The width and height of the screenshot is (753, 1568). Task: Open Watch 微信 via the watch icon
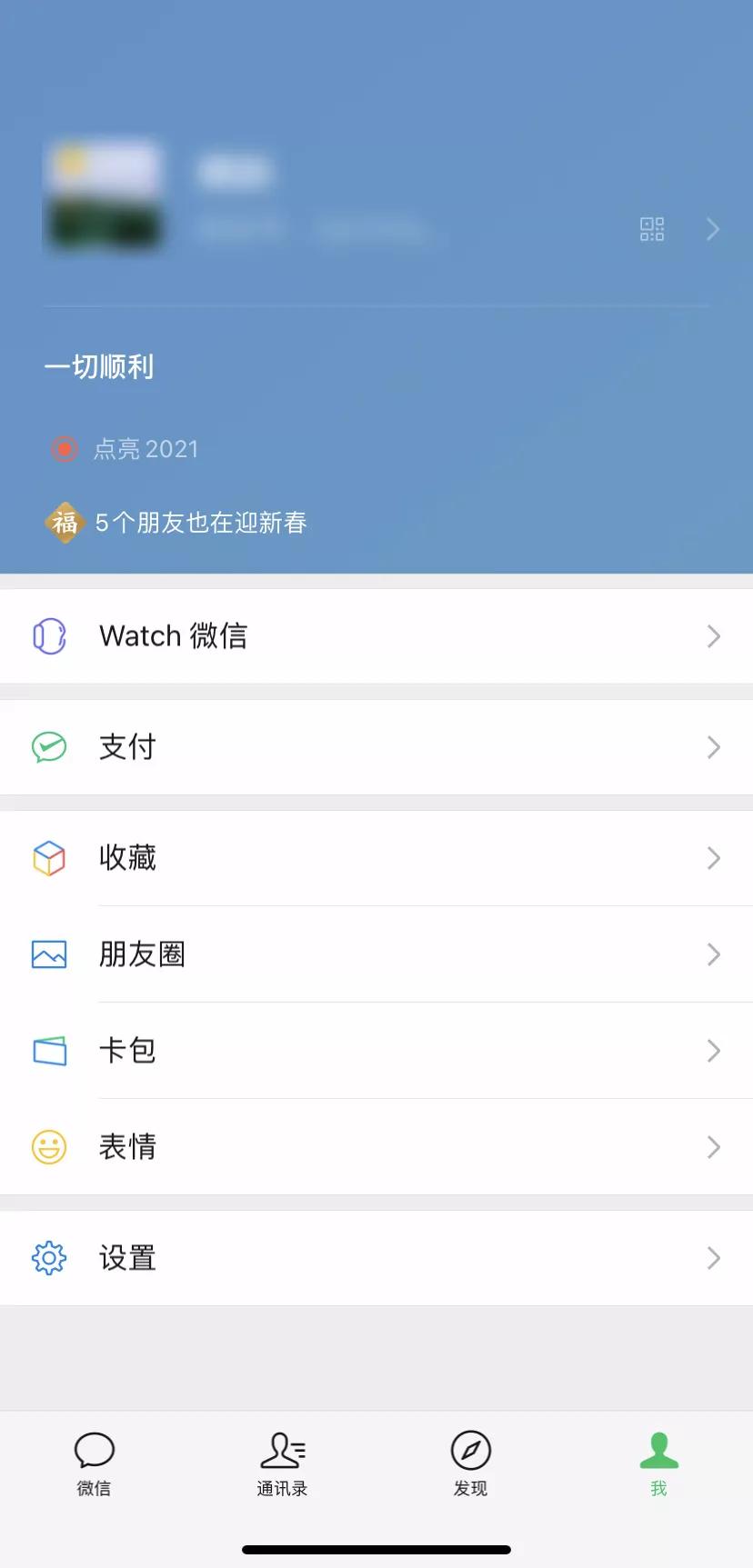tap(48, 635)
